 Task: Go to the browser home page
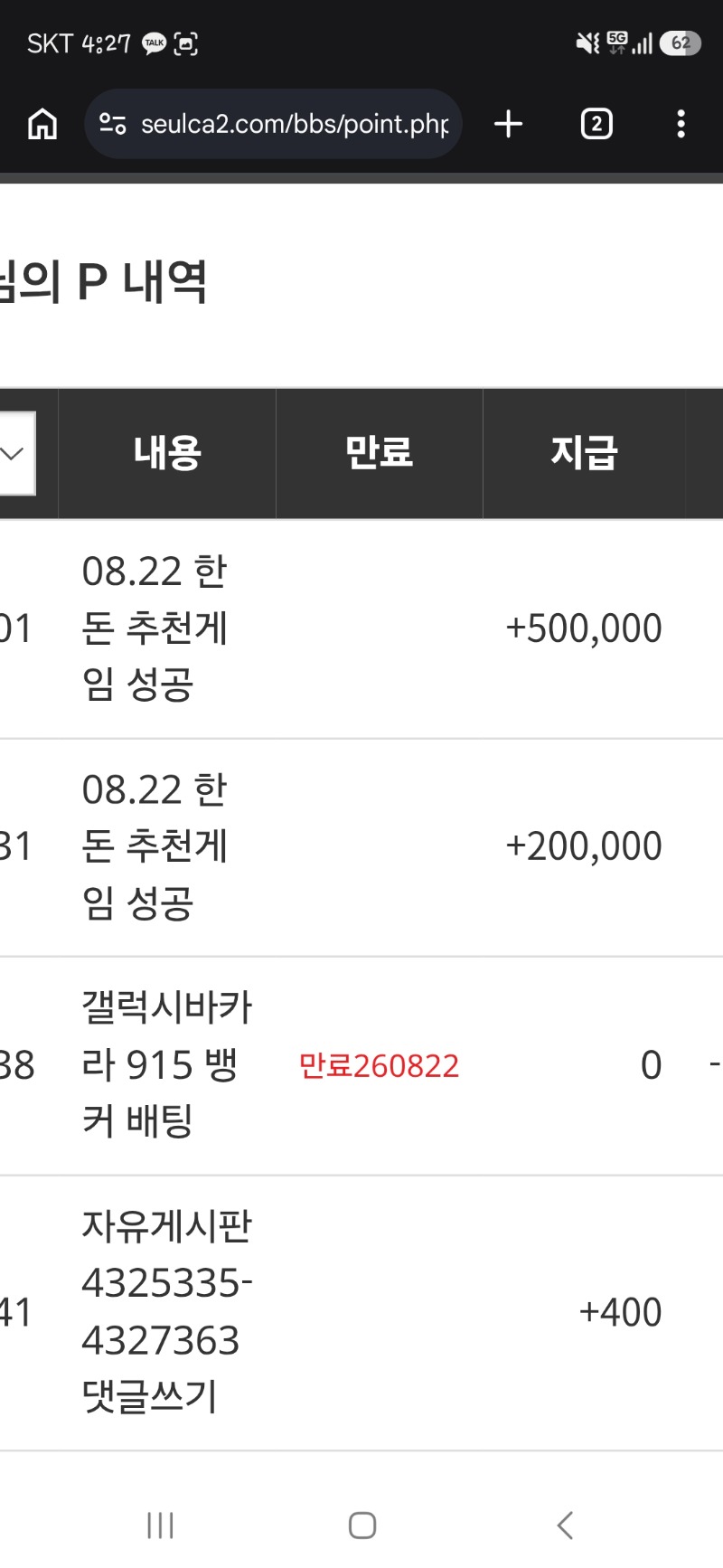click(42, 124)
